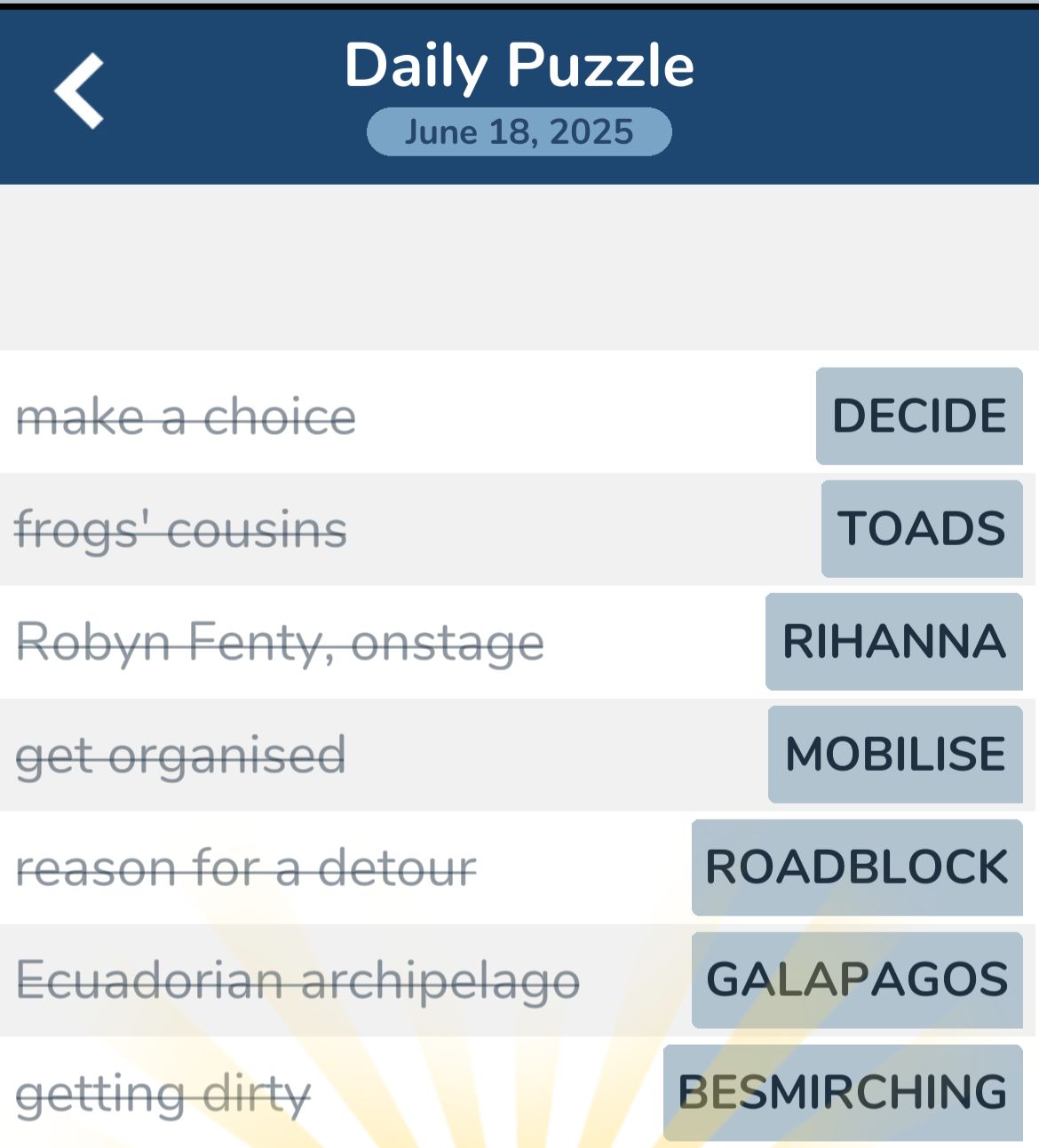The width and height of the screenshot is (1039, 1148).
Task: Click the Daily Puzzle title
Action: coord(519,64)
